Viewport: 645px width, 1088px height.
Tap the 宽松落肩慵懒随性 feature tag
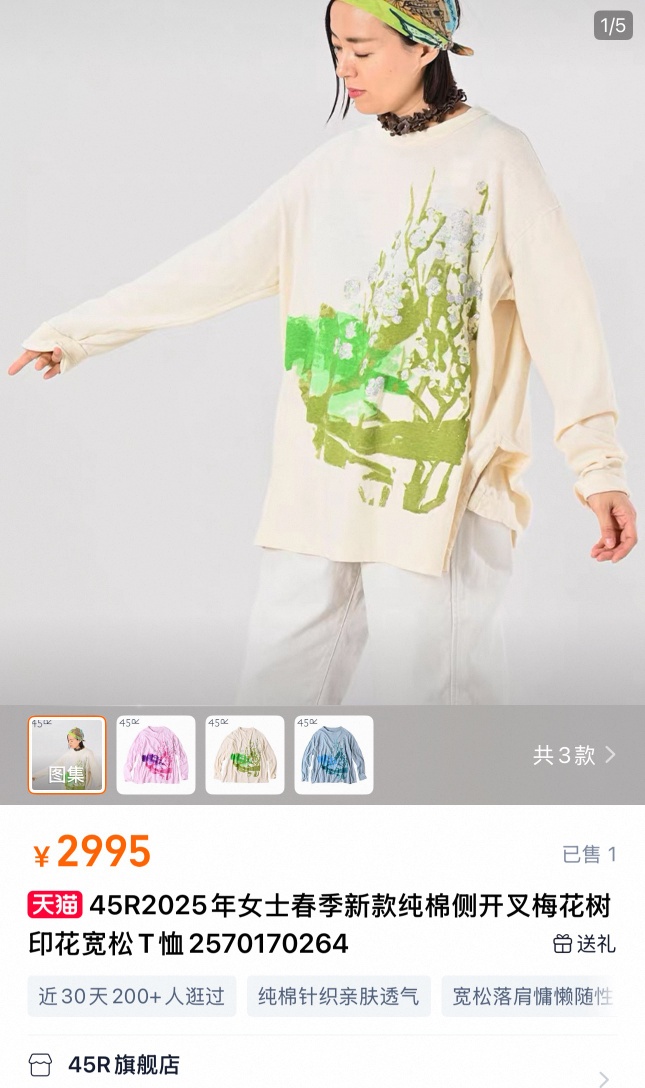(530, 996)
